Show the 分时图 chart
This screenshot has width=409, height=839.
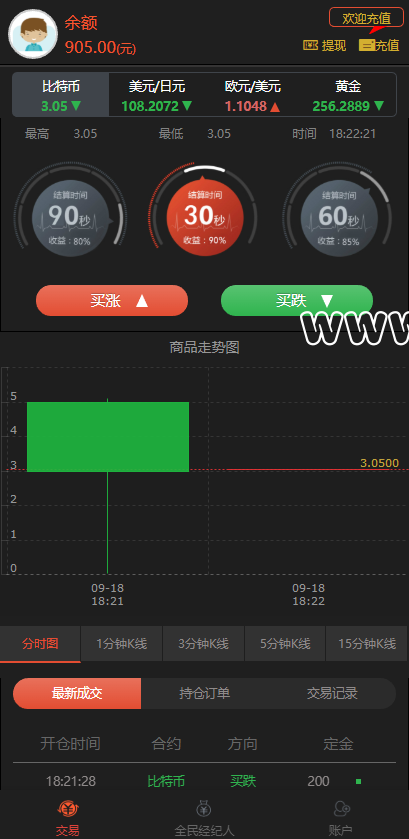click(x=40, y=644)
